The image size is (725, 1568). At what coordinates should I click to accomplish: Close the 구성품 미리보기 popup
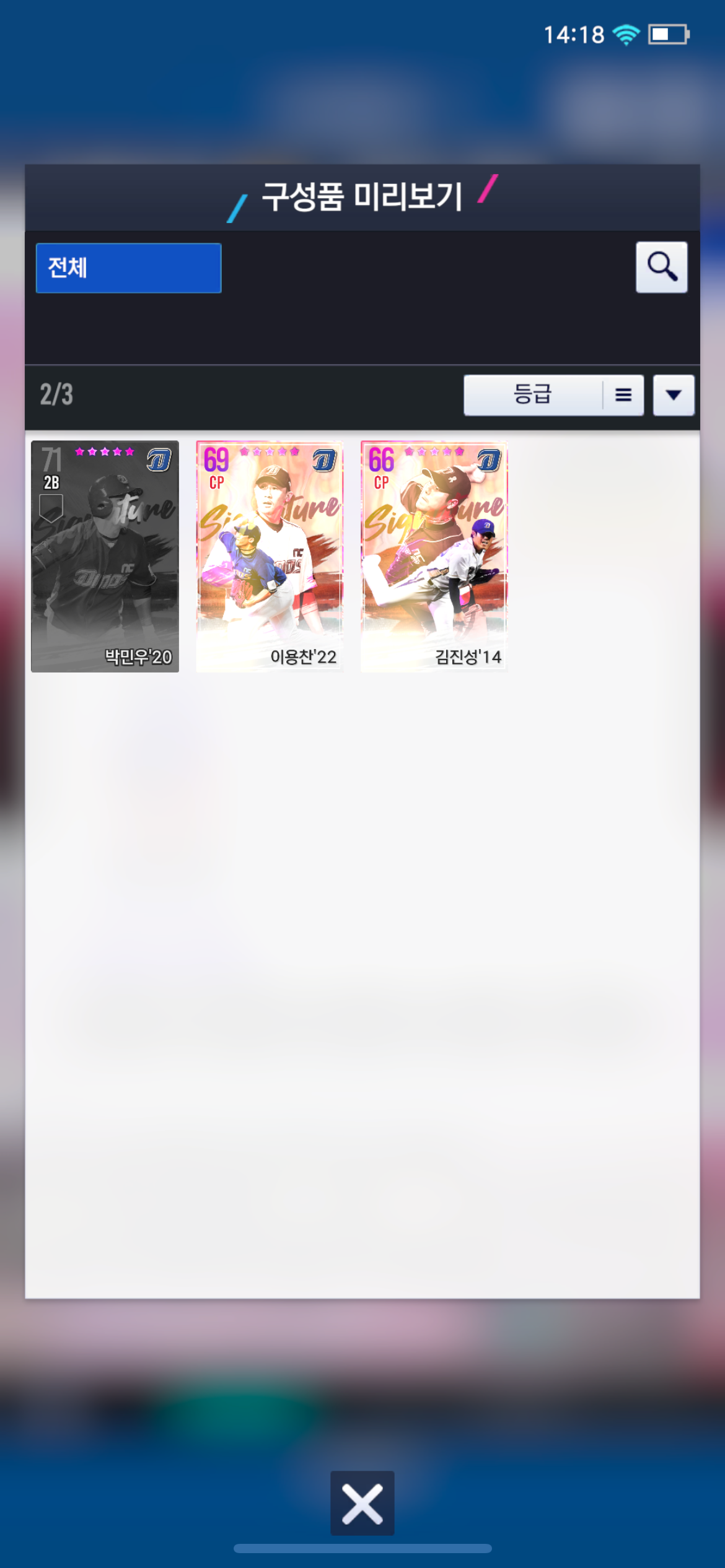[x=362, y=1503]
